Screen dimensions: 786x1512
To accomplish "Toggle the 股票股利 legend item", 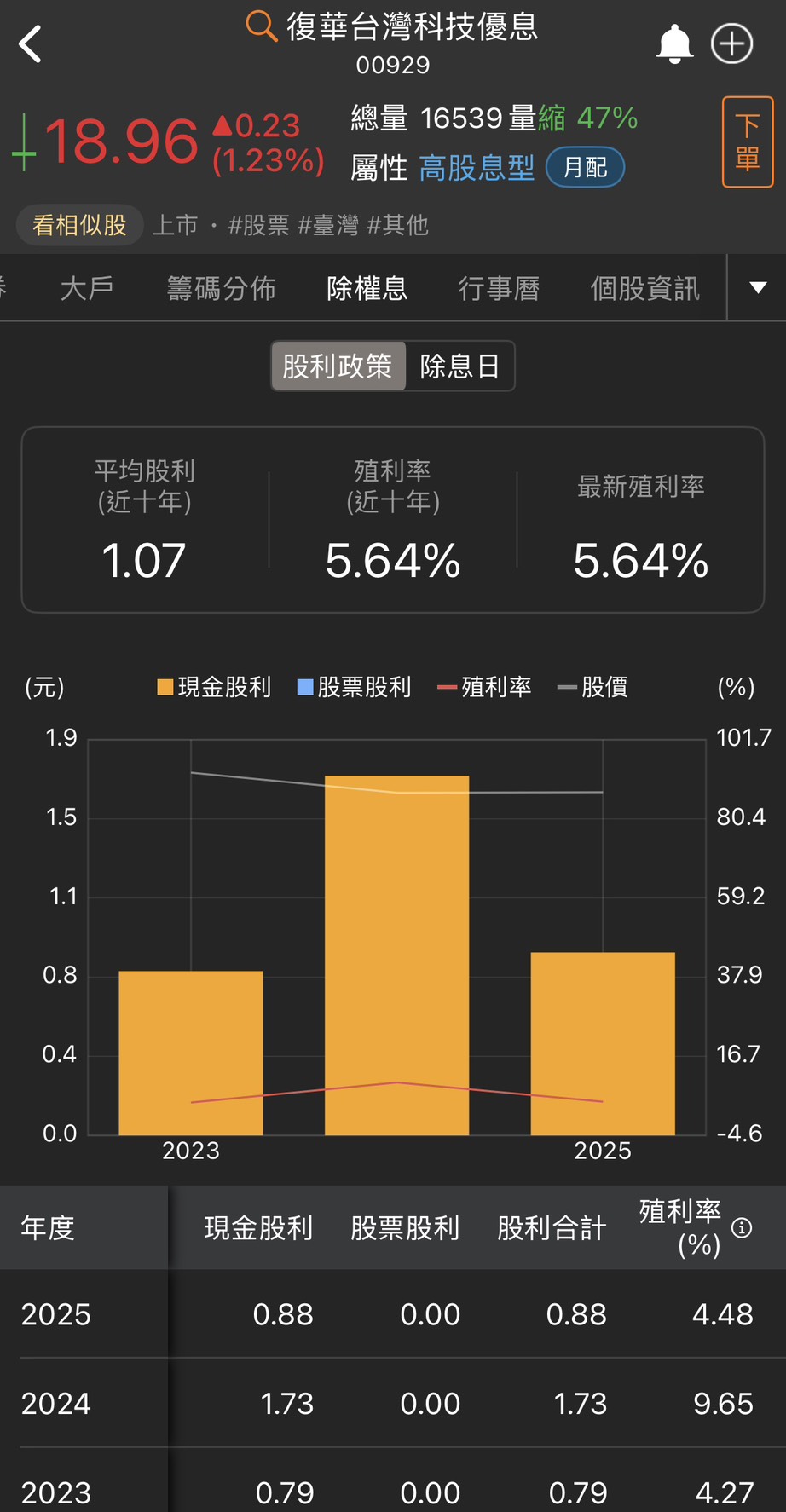I will tap(357, 687).
